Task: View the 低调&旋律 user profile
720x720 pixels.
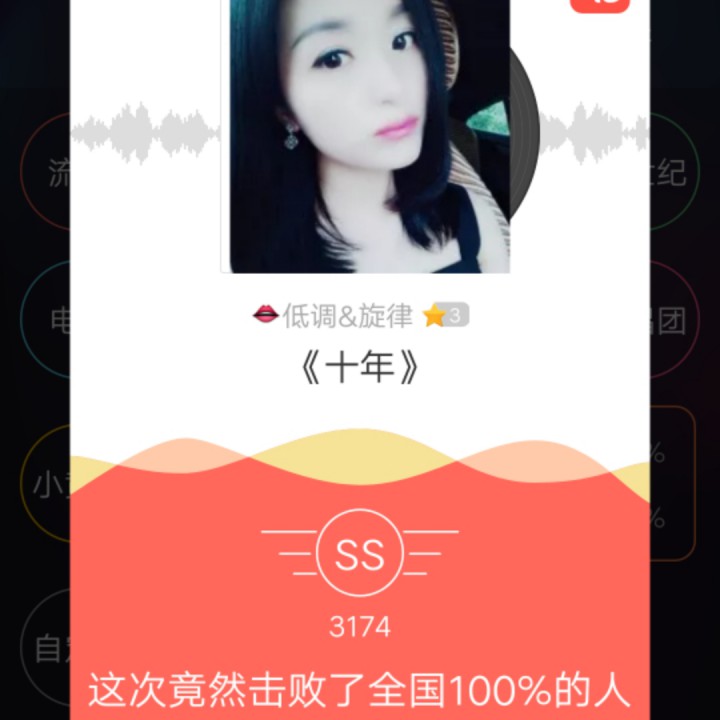Action: coord(346,317)
